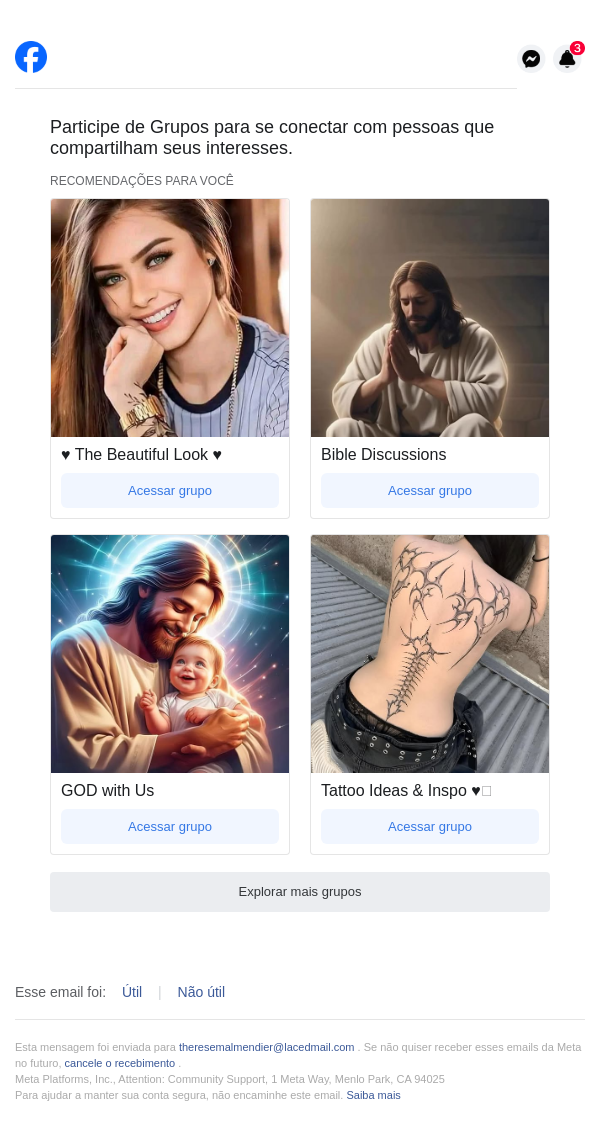Mark this email as Útil
The height and width of the screenshot is (1141, 600).
click(x=132, y=992)
